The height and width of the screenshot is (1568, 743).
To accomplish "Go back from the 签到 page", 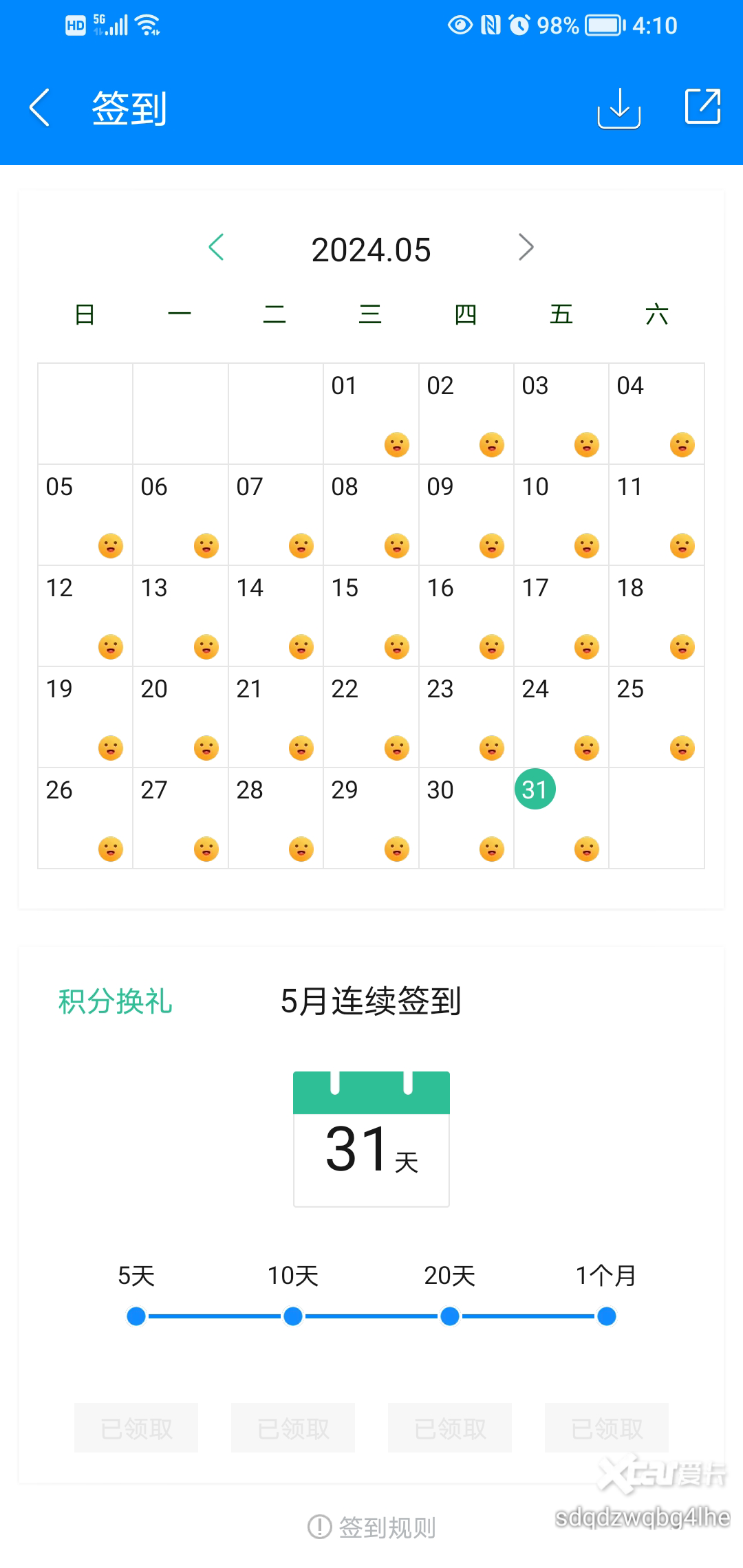I will pos(40,108).
